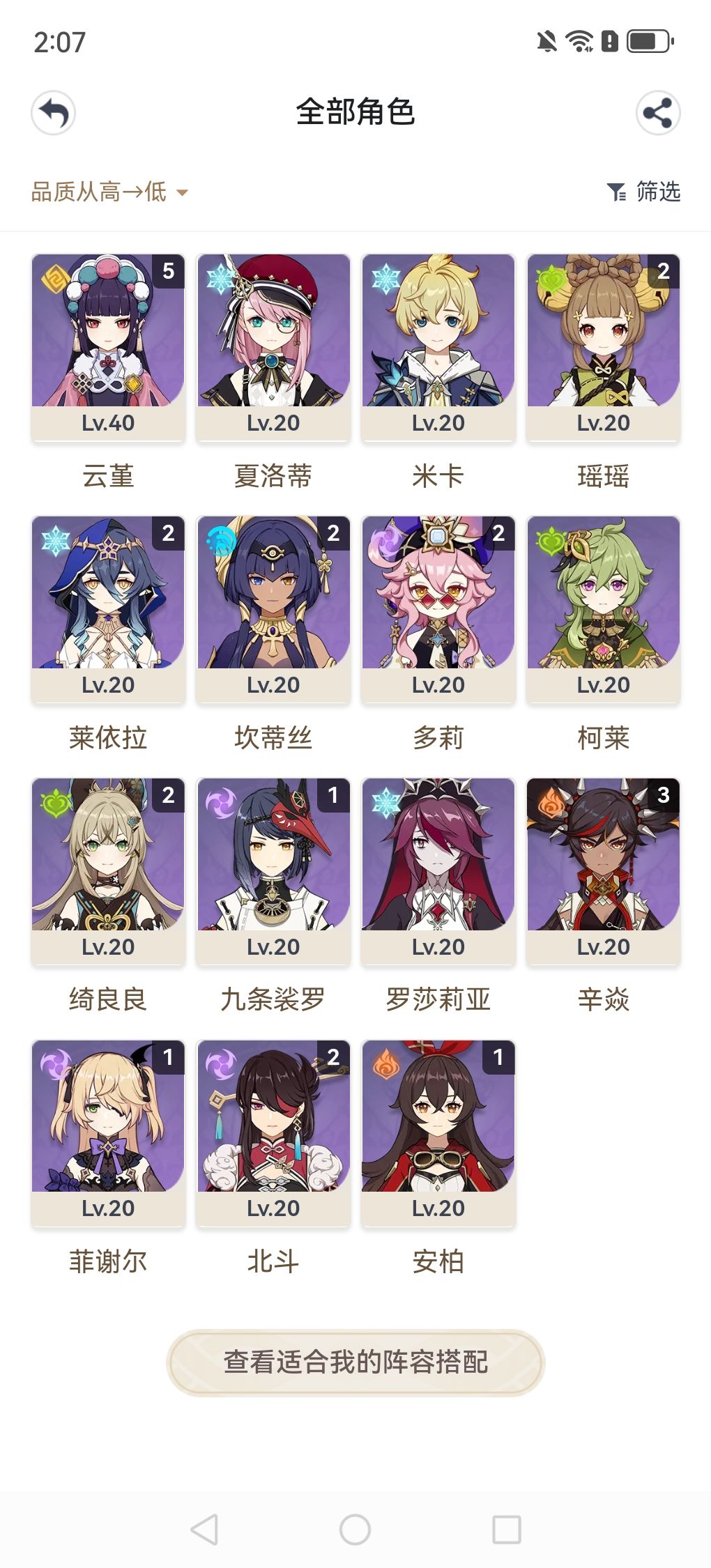
Task: Click the back arrow icon at top left
Action: tap(52, 114)
